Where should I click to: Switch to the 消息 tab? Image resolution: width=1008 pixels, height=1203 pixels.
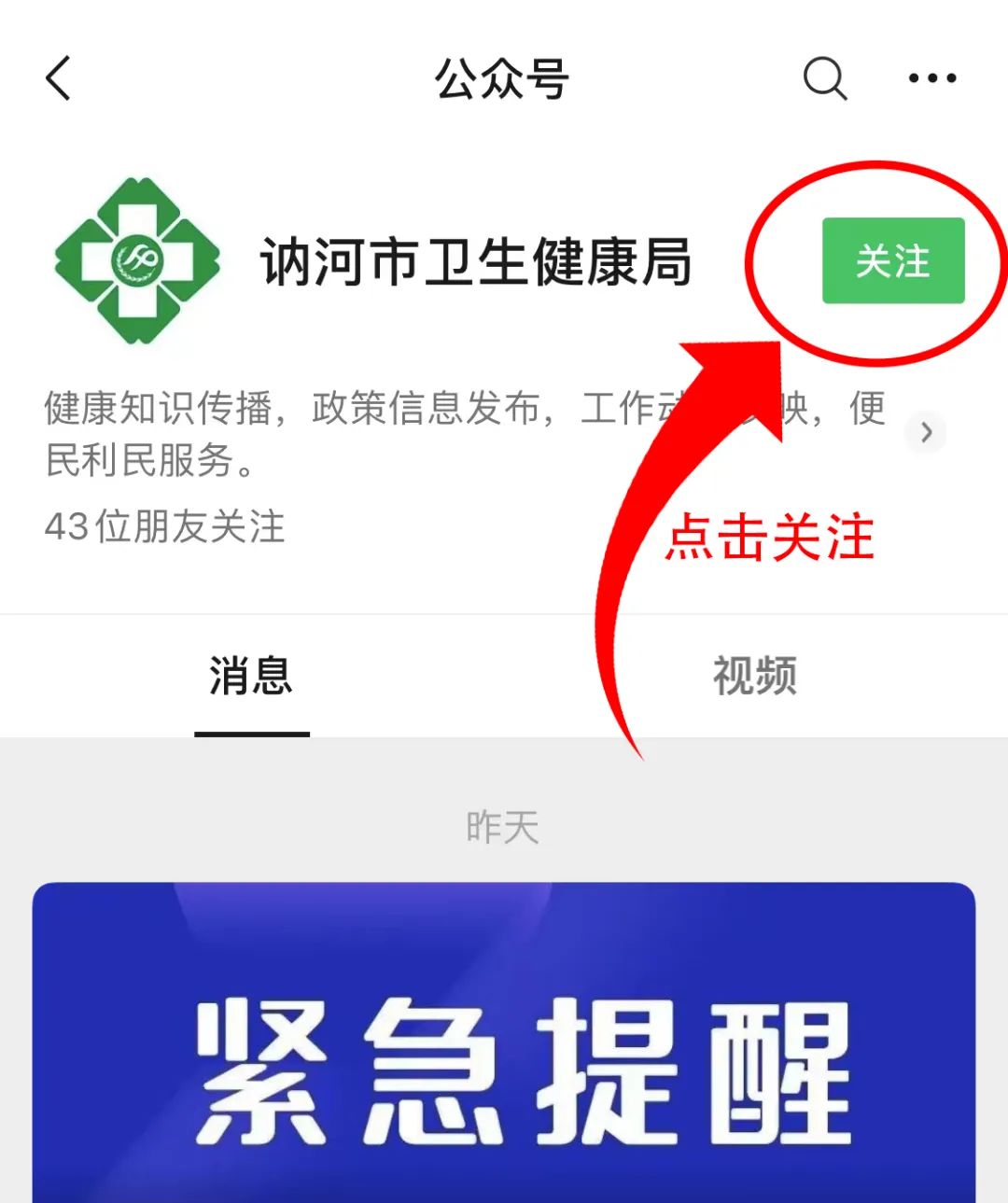coord(251,676)
